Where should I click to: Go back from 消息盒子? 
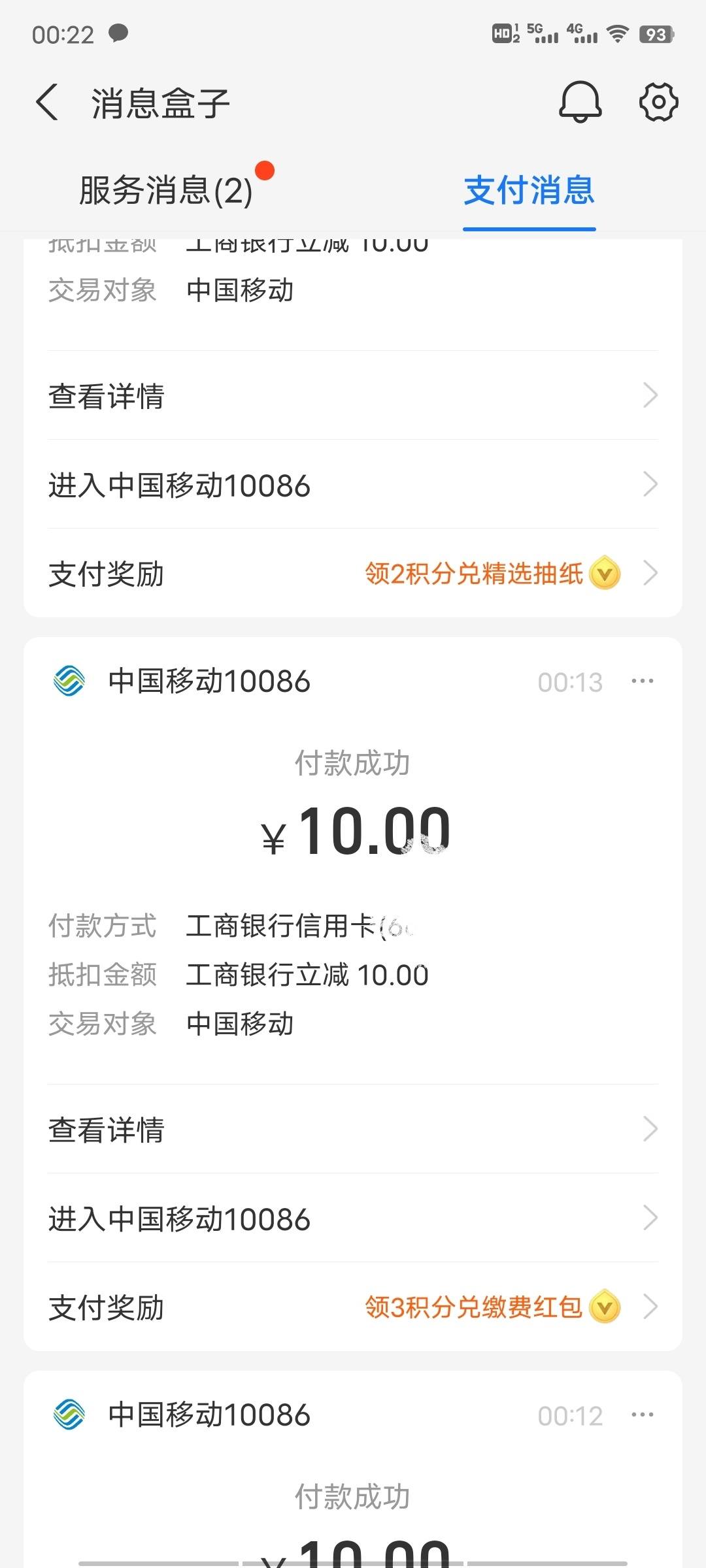(x=47, y=103)
